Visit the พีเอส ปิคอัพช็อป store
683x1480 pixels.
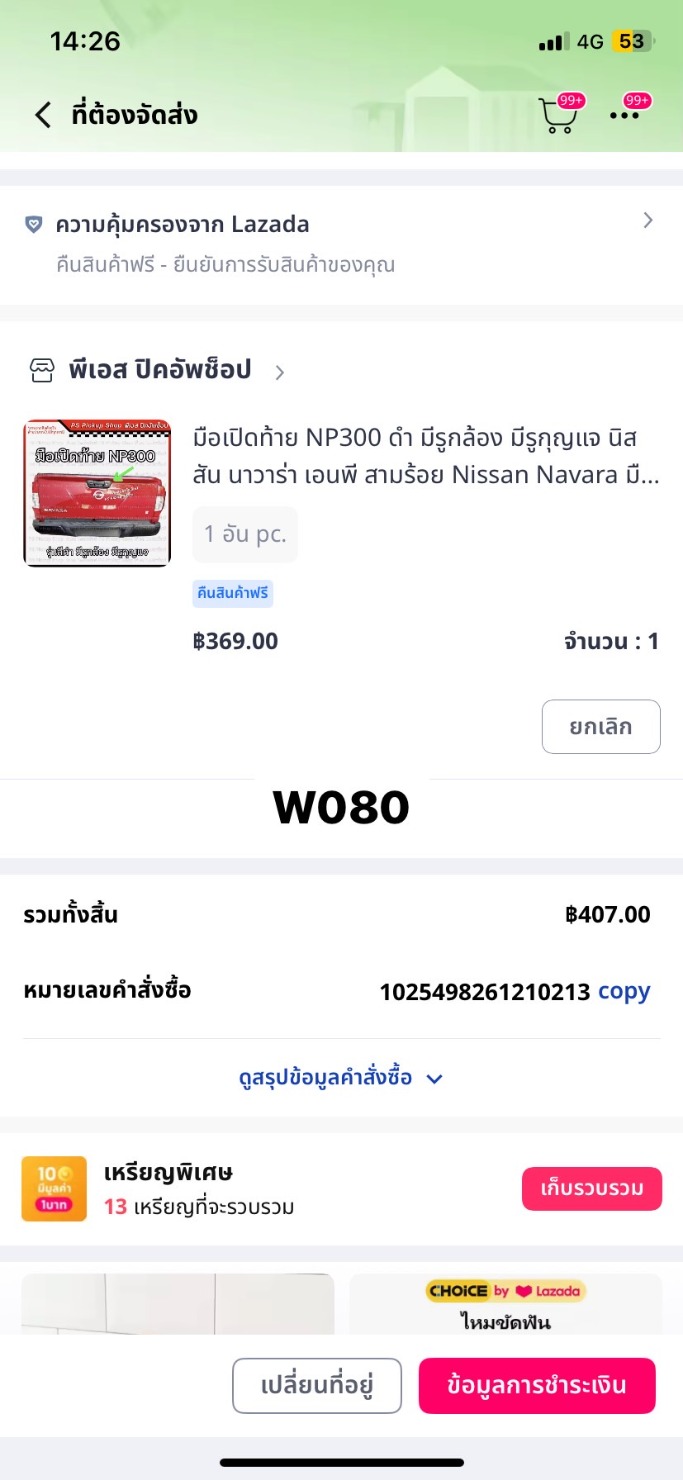pyautogui.click(x=160, y=371)
